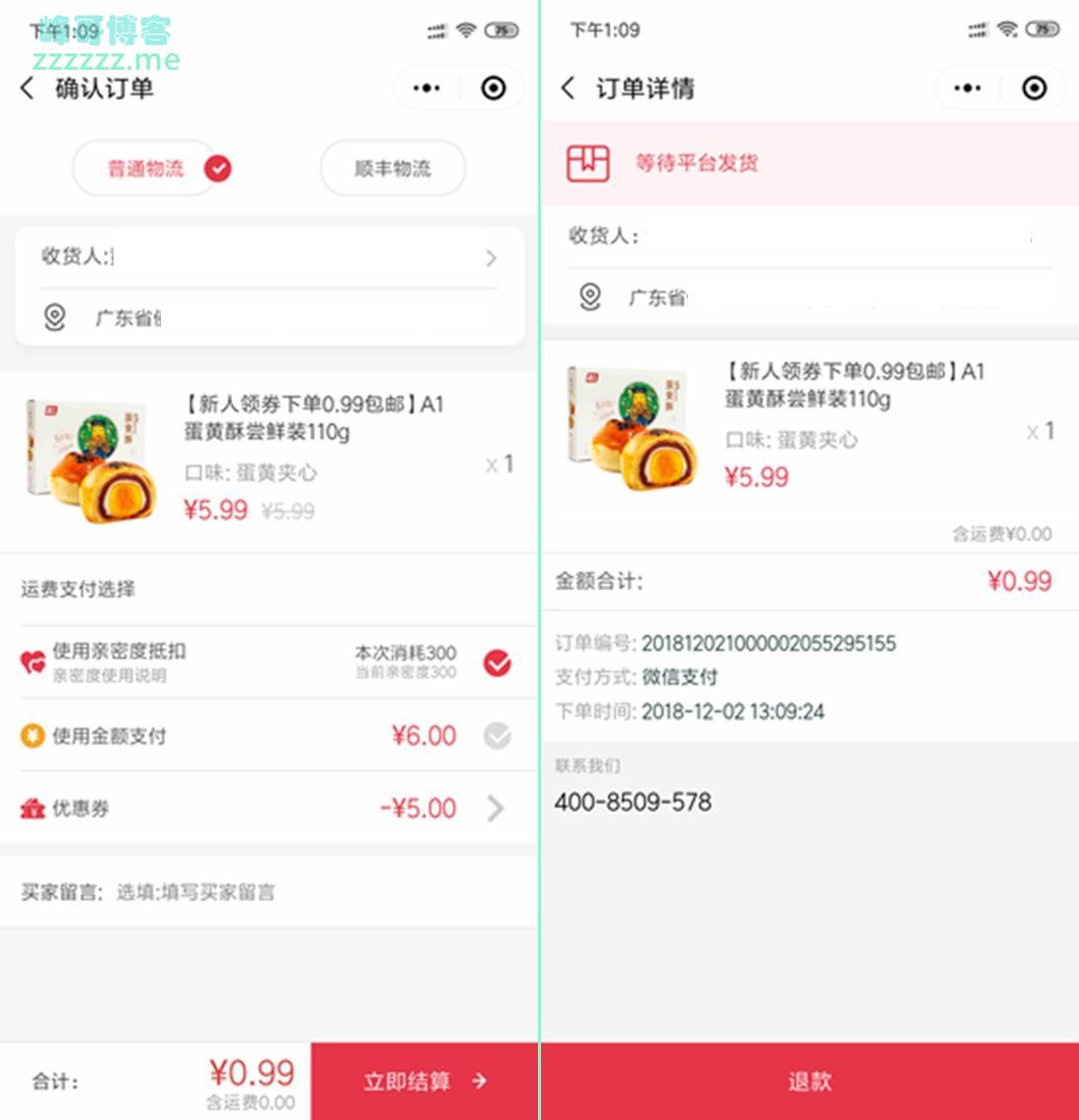The height and width of the screenshot is (1120, 1079).
Task: Open the more menu on 确认订单
Action: 426,89
